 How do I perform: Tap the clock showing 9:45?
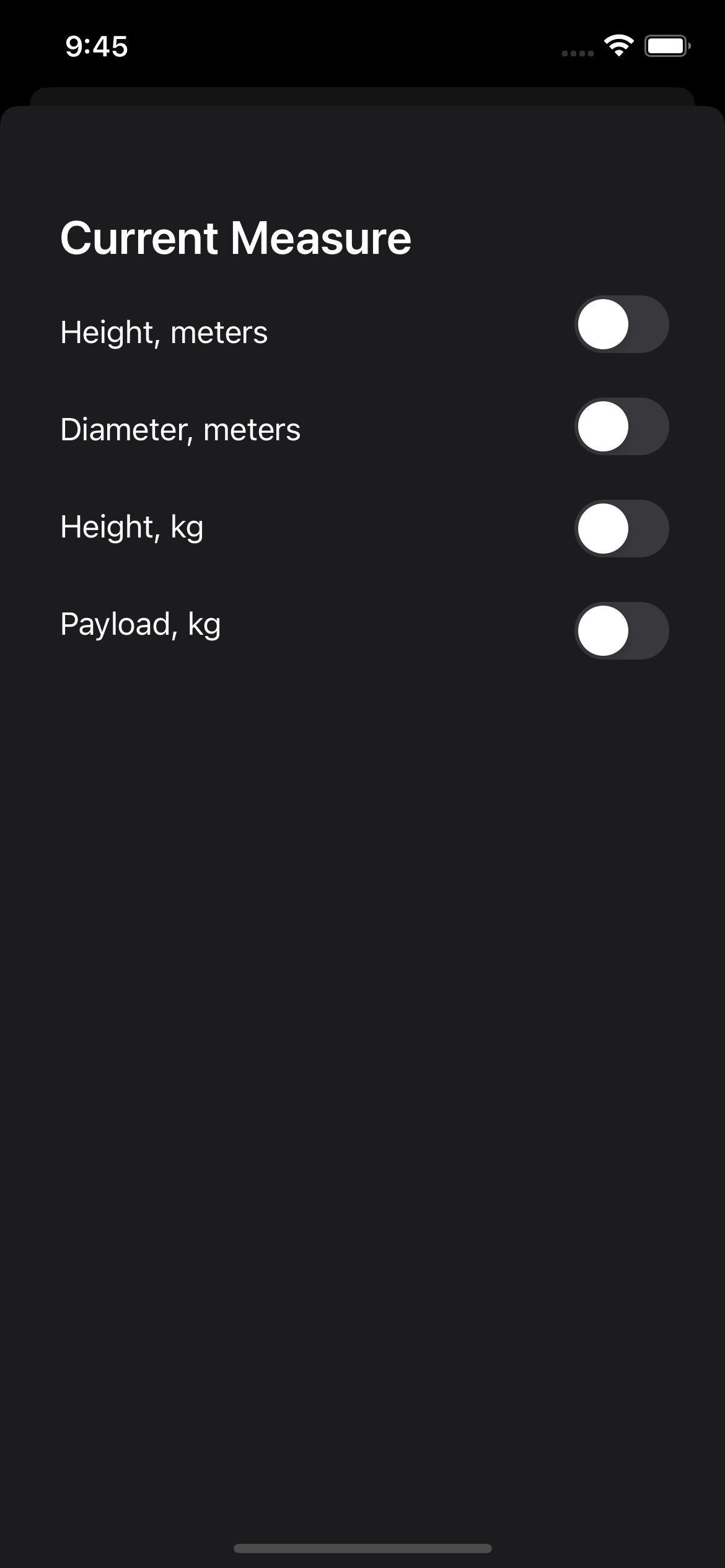[97, 46]
